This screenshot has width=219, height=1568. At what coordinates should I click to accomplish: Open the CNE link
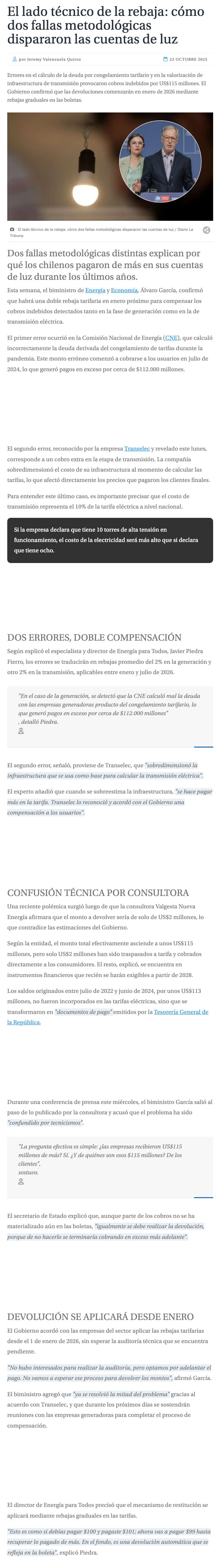coord(171,337)
